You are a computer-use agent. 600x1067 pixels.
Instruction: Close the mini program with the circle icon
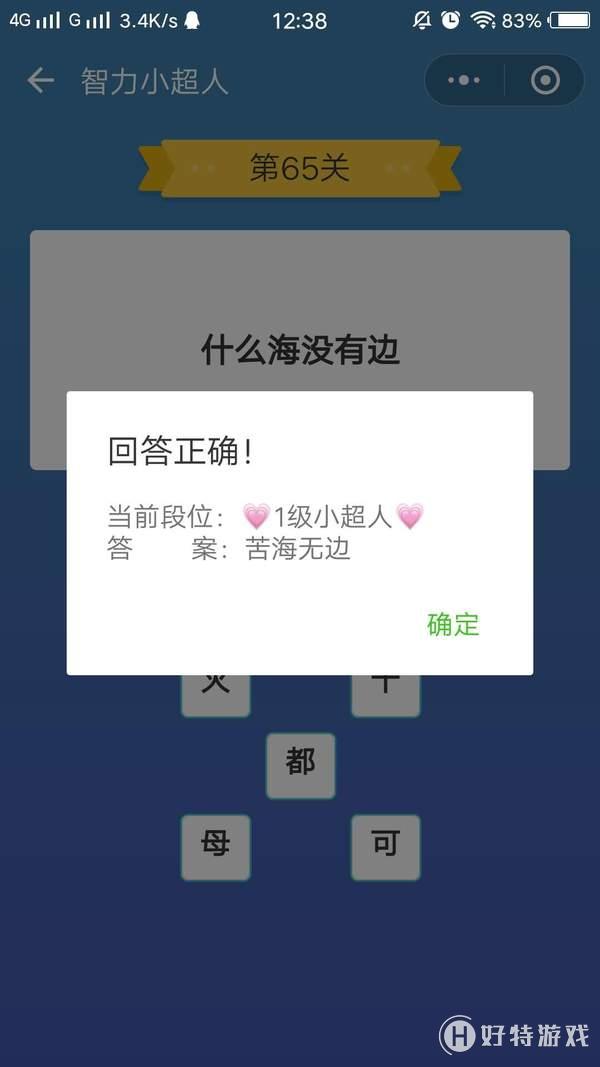545,80
